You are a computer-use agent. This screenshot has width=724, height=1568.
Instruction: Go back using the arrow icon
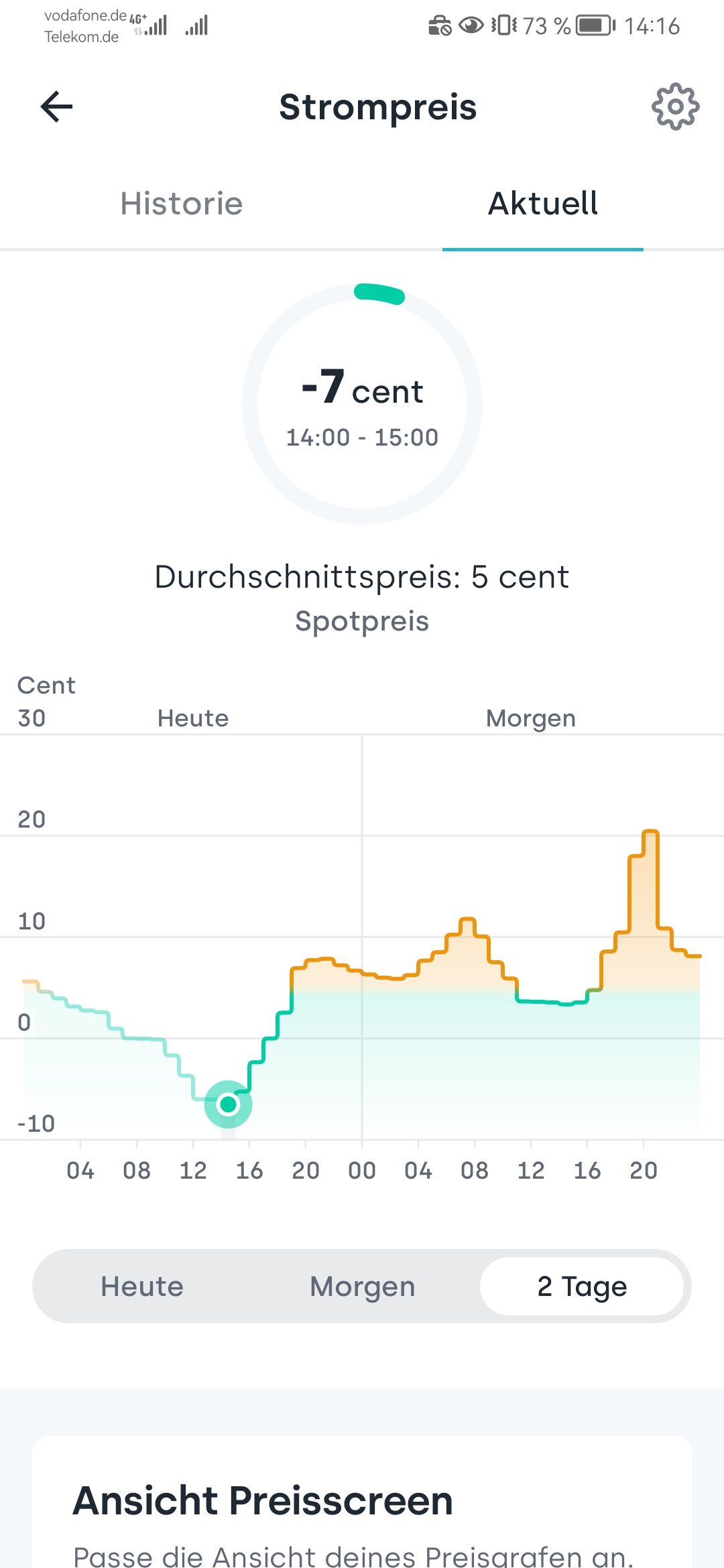pos(57,107)
